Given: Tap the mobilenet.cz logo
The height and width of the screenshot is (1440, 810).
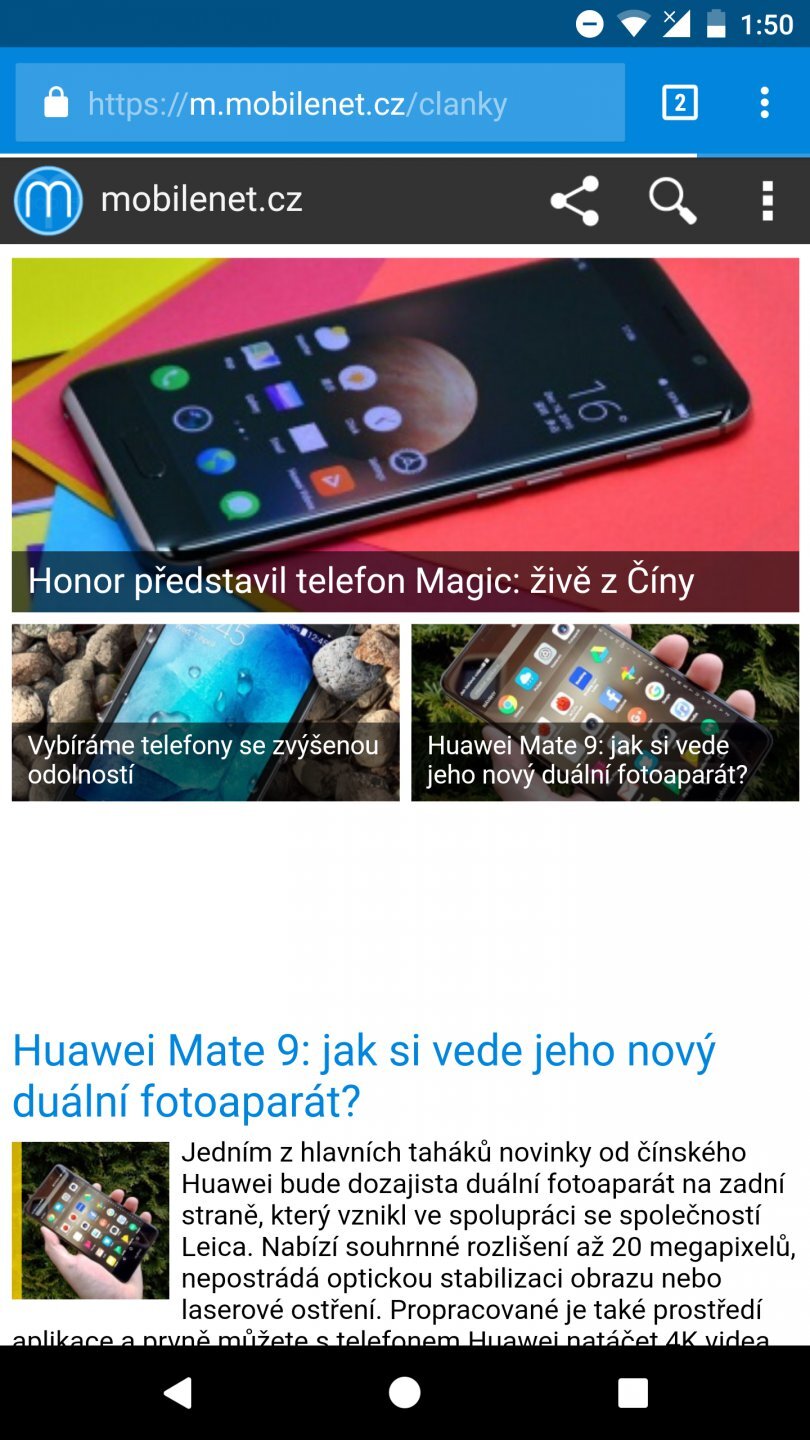Looking at the screenshot, I should coord(48,200).
